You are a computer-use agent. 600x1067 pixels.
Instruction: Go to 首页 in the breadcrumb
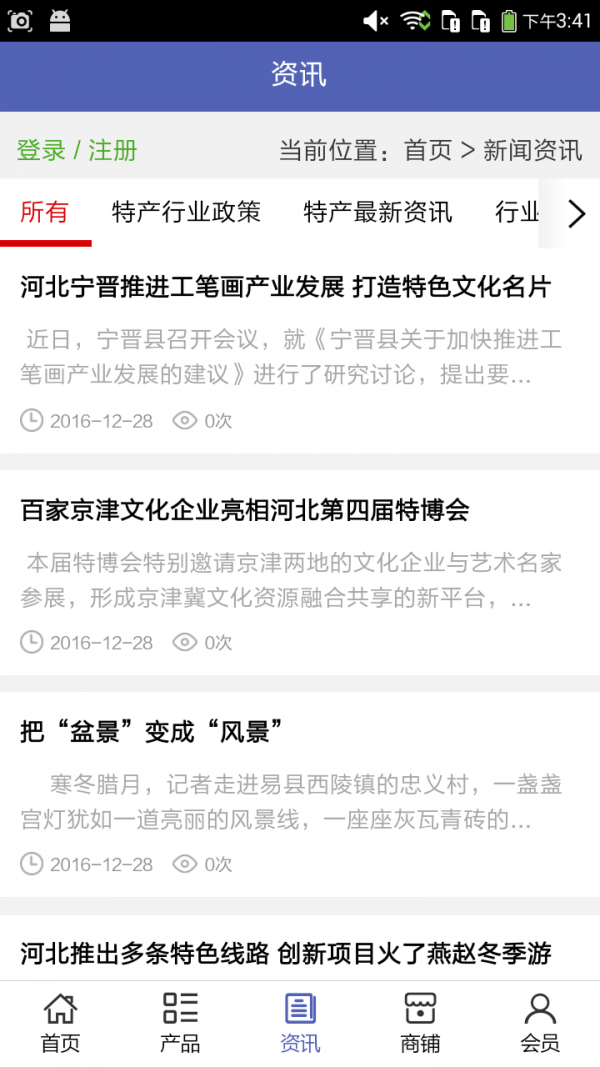point(428,151)
